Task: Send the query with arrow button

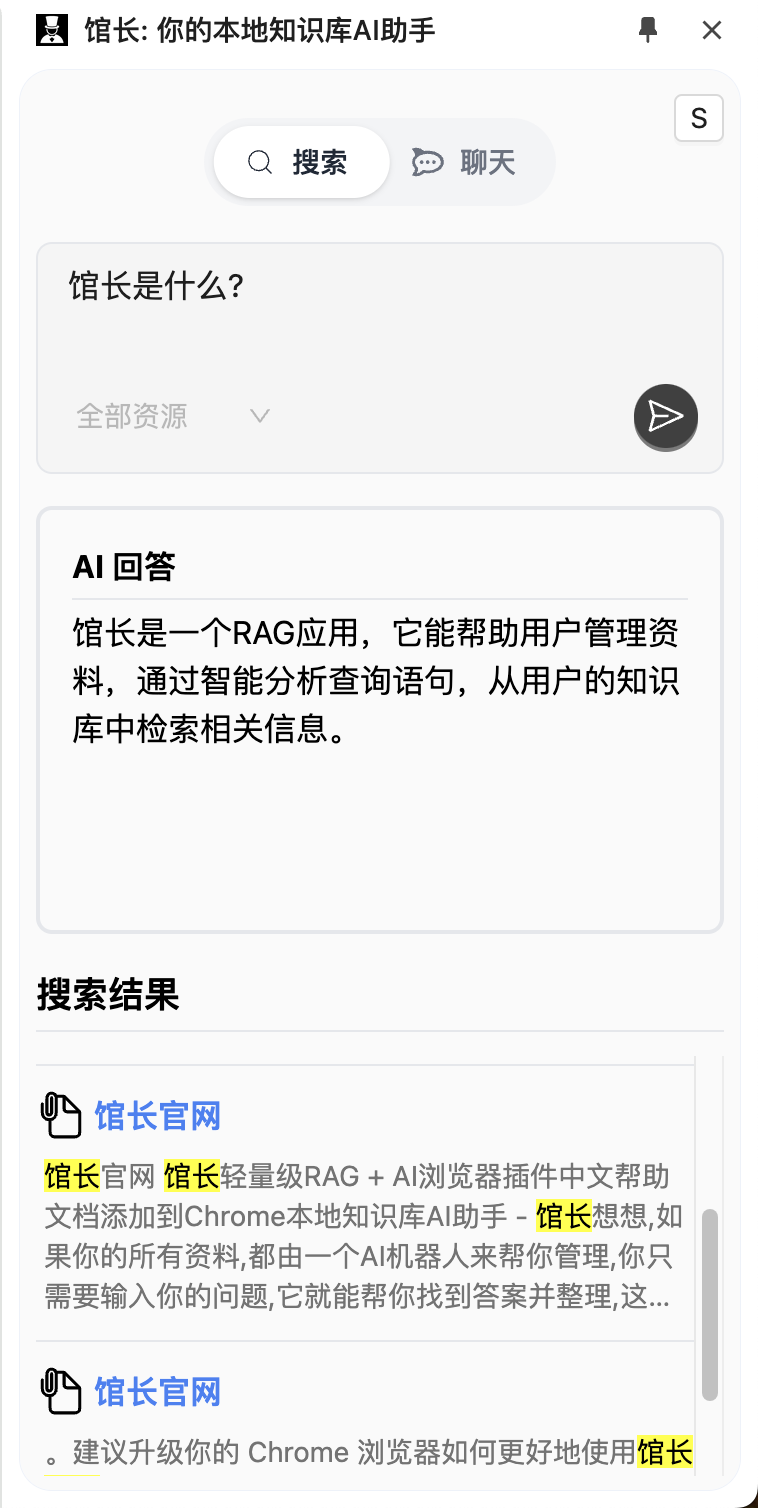Action: pyautogui.click(x=666, y=416)
